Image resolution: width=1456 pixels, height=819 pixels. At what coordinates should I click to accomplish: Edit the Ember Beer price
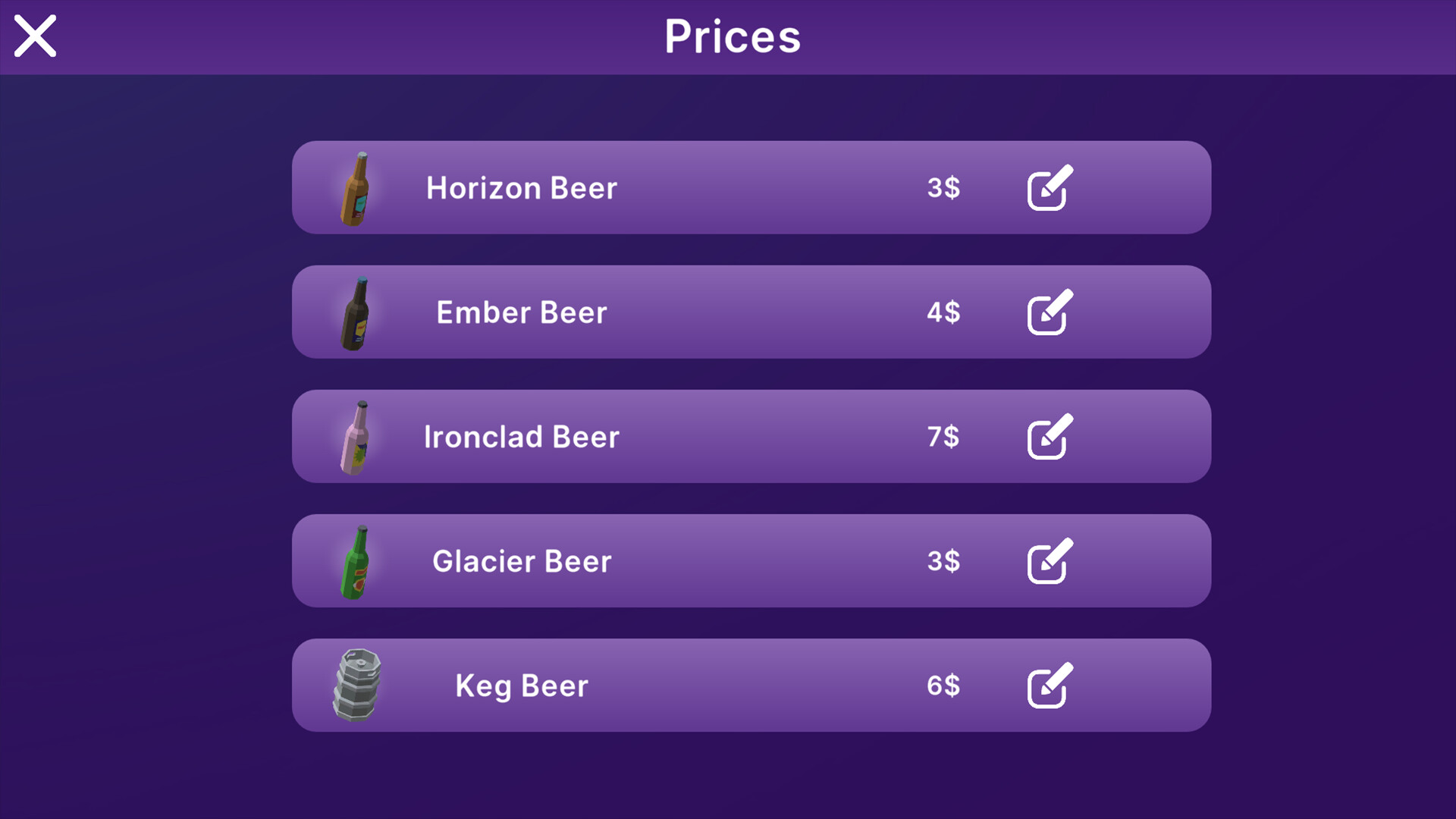[x=1050, y=312]
